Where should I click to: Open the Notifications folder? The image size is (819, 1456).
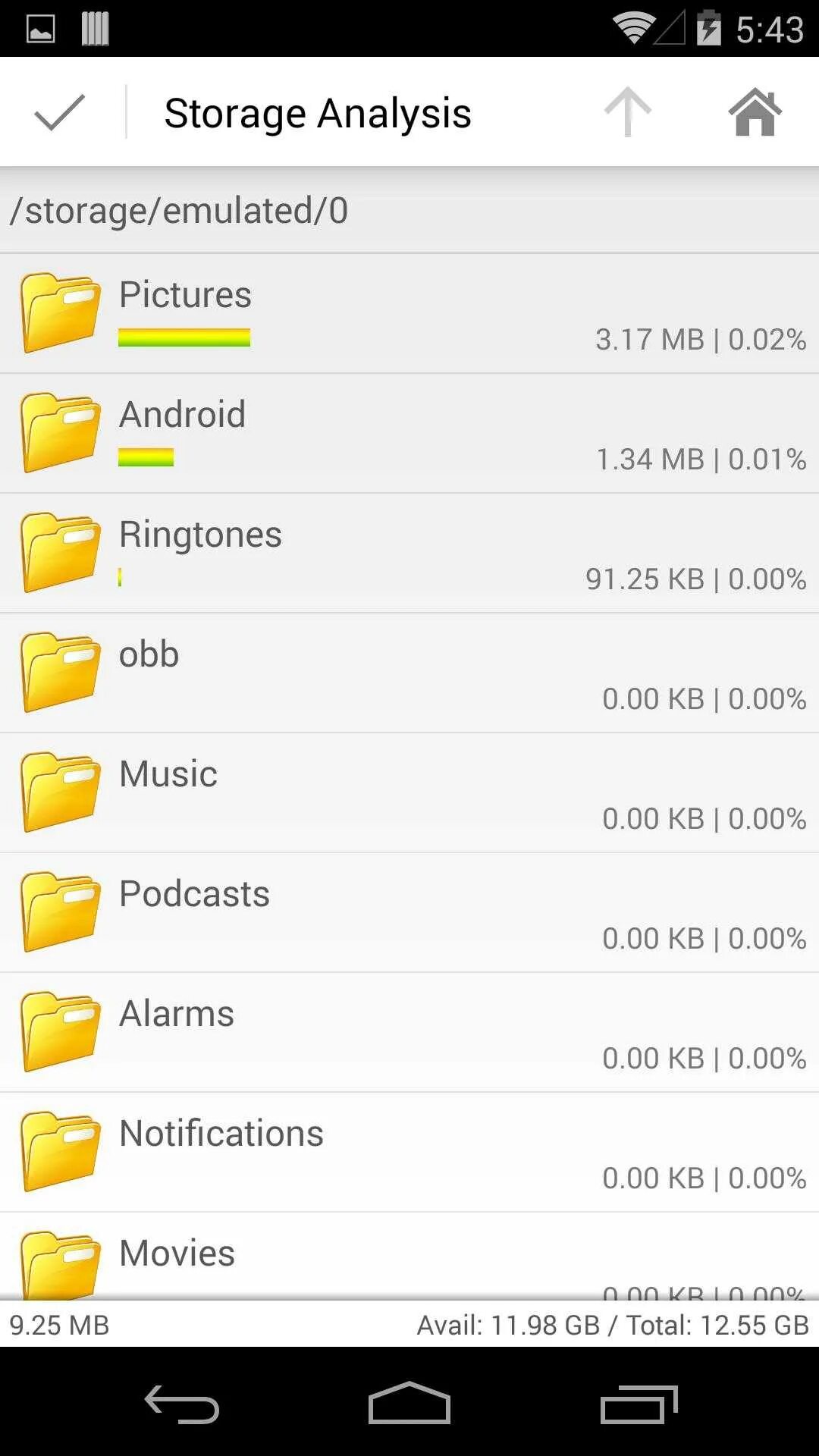409,1152
